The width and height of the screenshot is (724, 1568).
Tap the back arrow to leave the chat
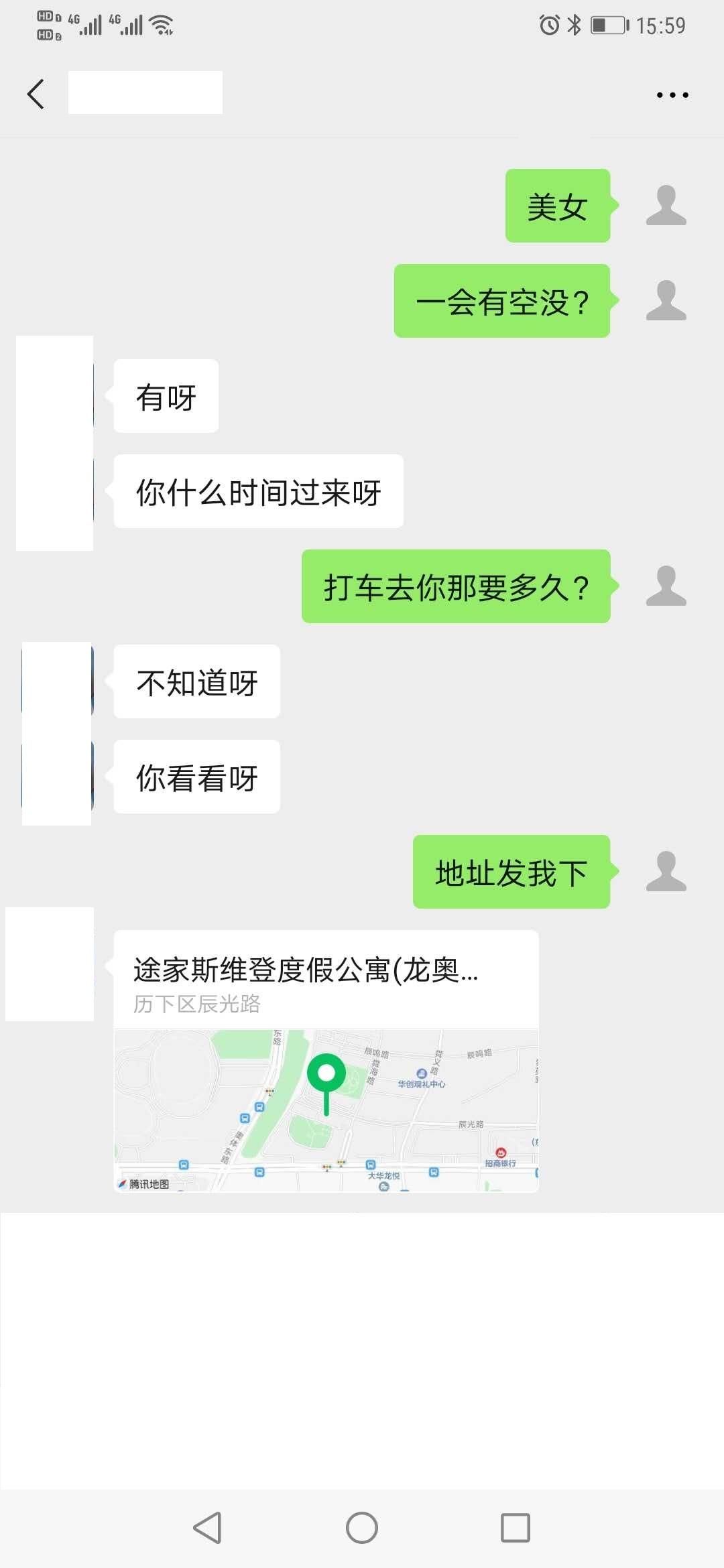tap(37, 94)
